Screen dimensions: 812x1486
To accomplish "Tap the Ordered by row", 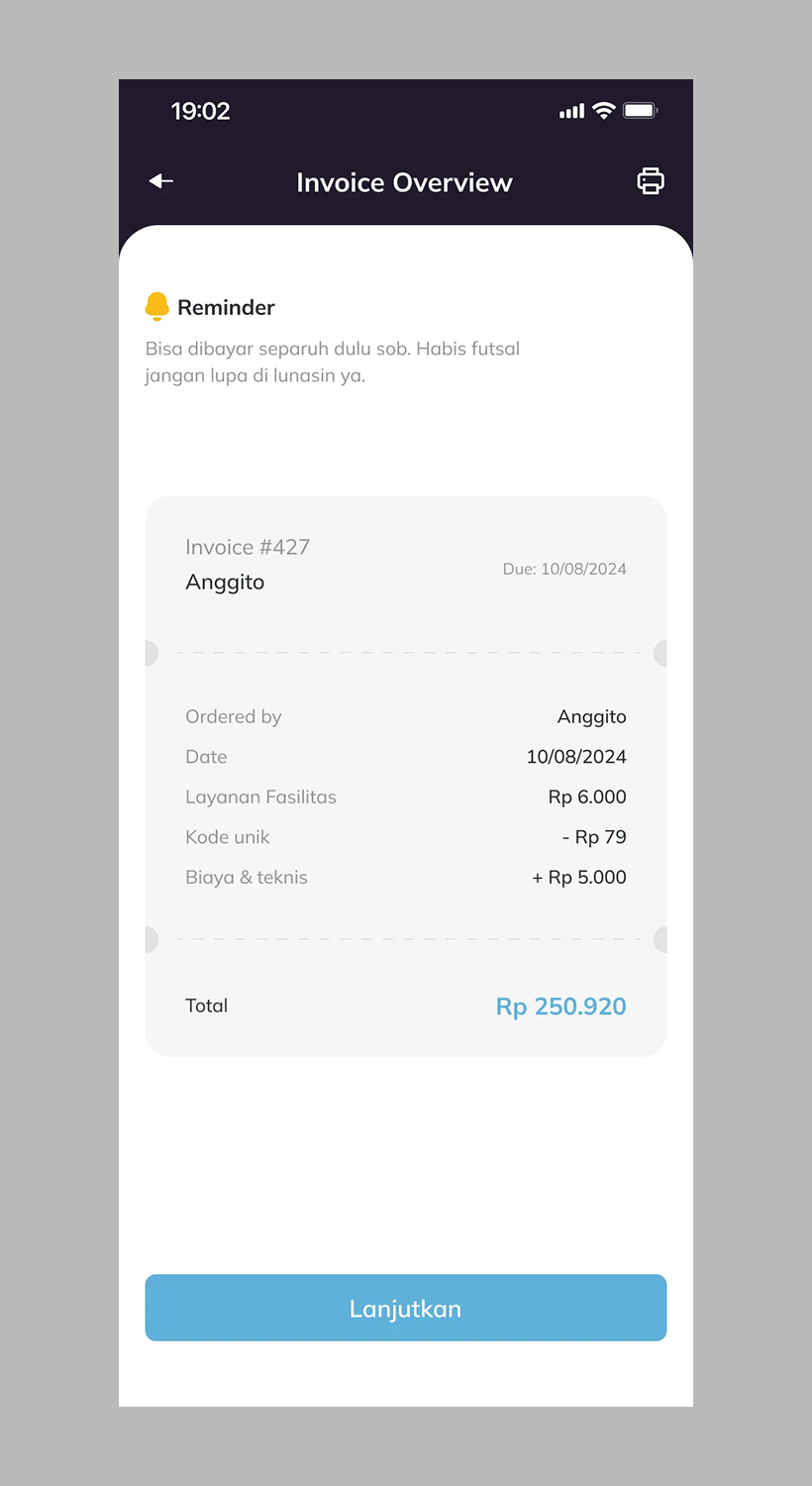I will coord(234,716).
